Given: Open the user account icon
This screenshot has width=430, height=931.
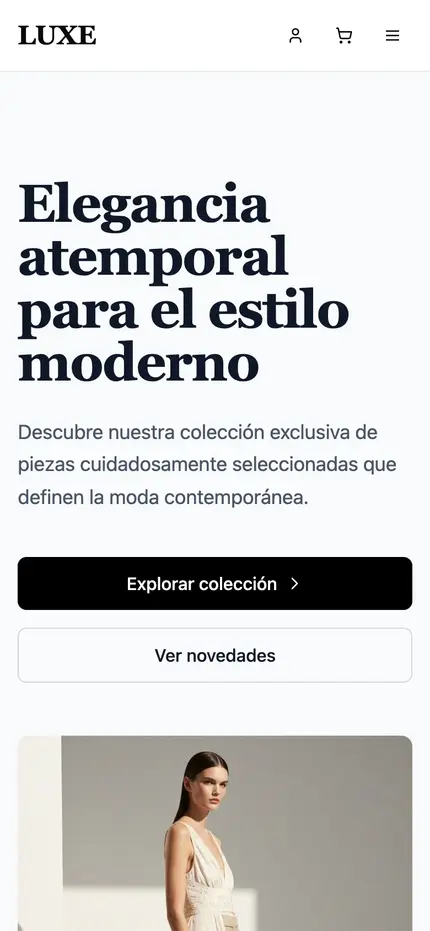Looking at the screenshot, I should (x=295, y=36).
